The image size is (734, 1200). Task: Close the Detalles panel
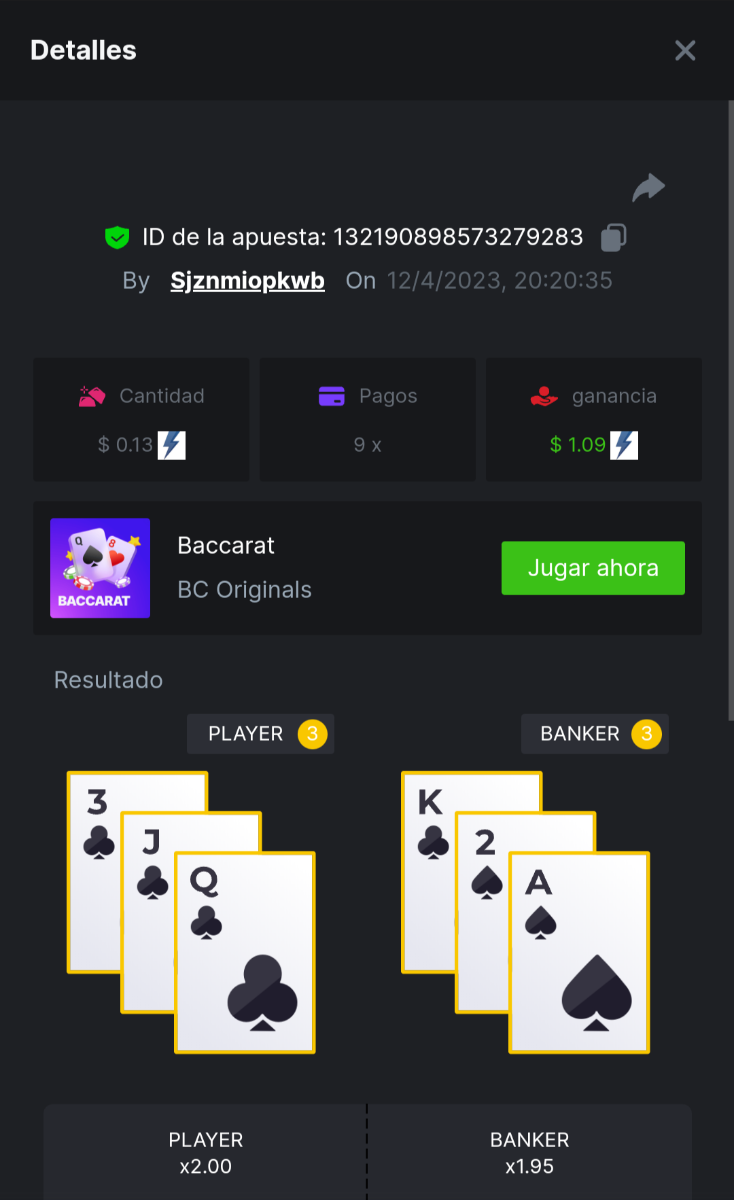[684, 51]
